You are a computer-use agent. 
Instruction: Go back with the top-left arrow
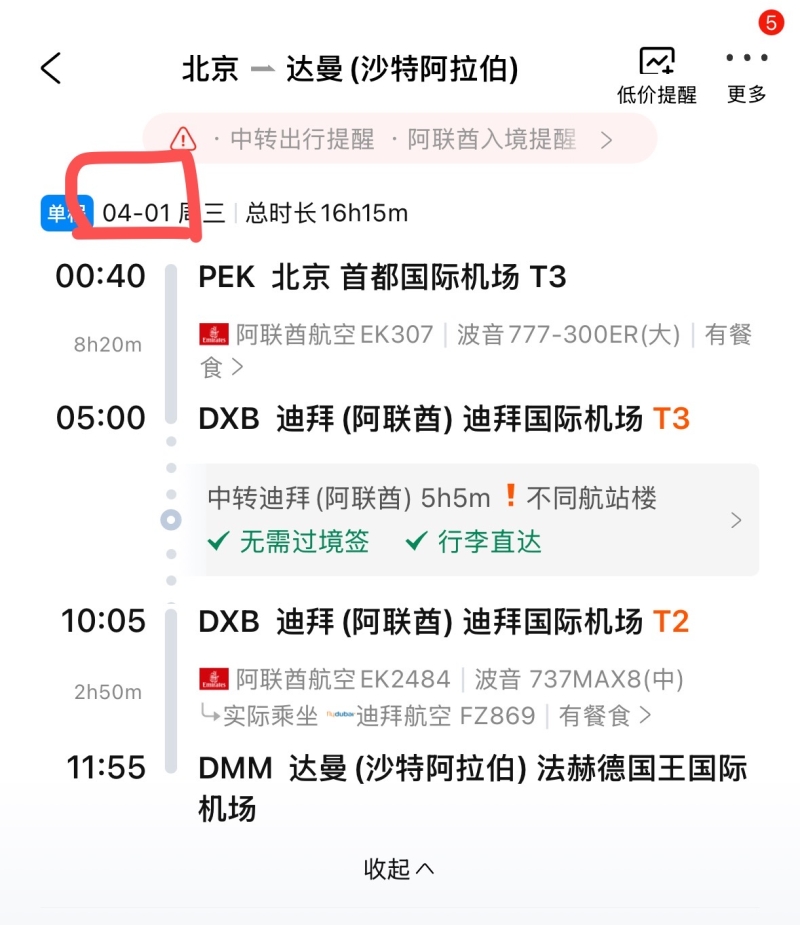[52, 68]
